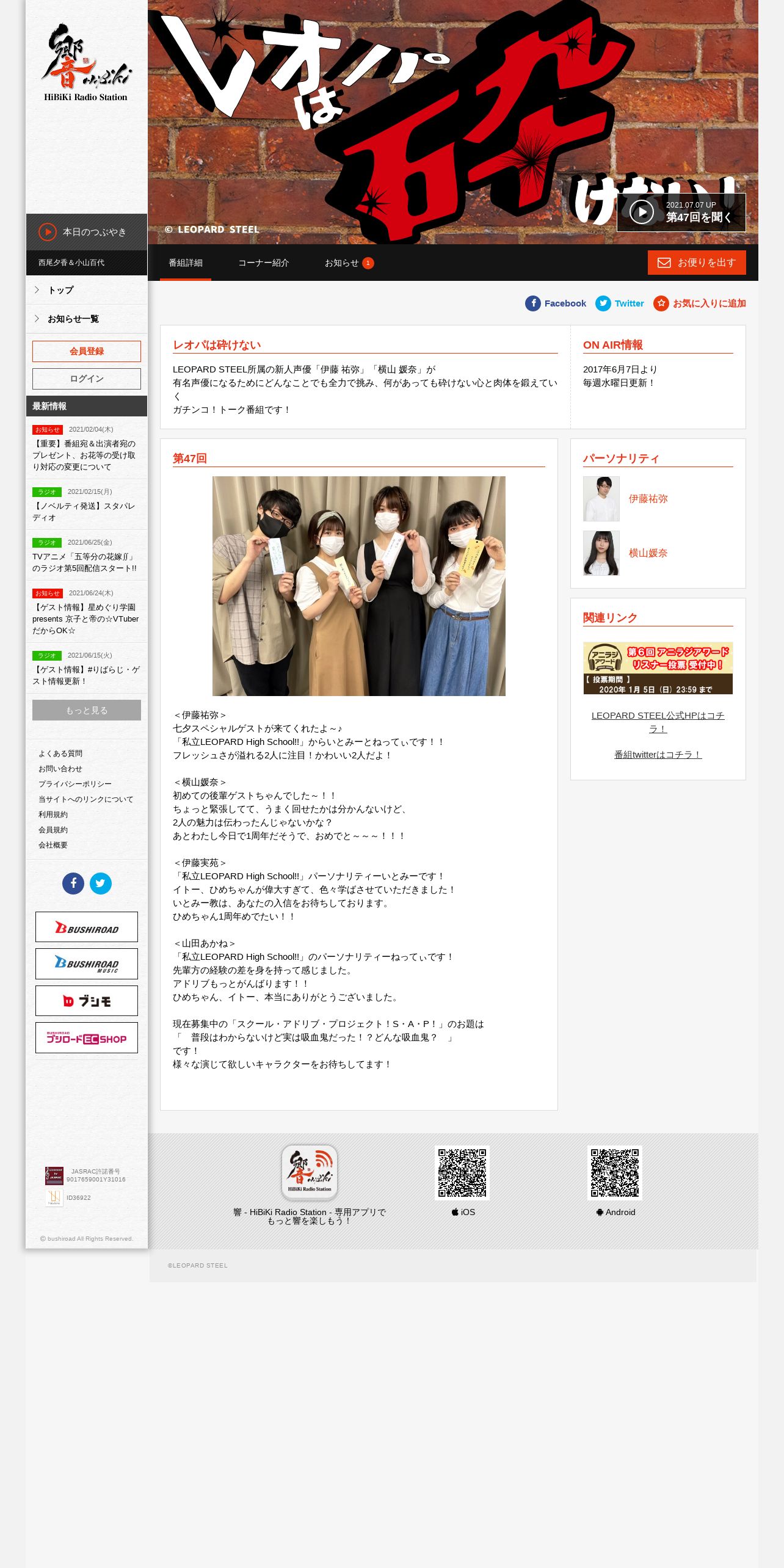Tap the お便りを出す button

(697, 263)
